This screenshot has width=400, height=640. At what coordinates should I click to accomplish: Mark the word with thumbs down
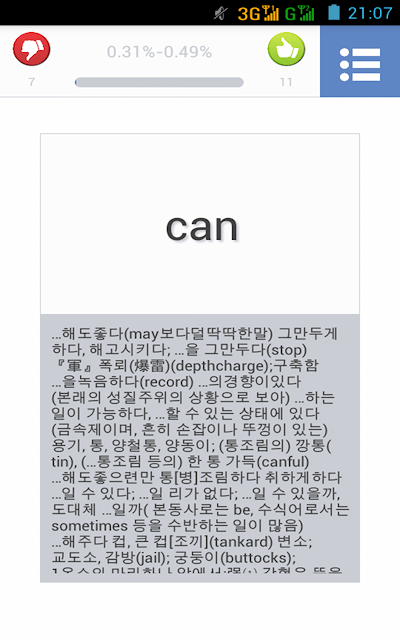coord(31,49)
